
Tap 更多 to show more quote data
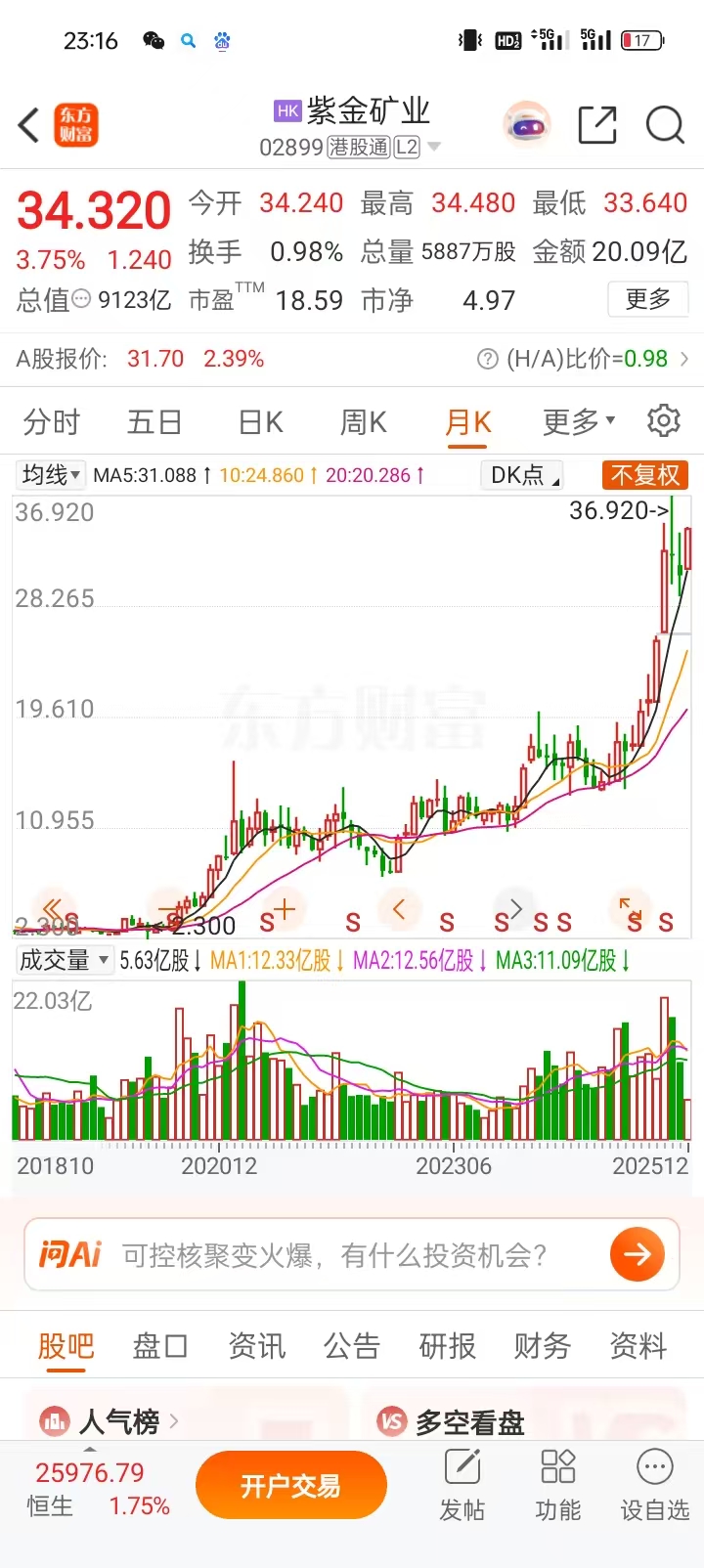(x=647, y=299)
